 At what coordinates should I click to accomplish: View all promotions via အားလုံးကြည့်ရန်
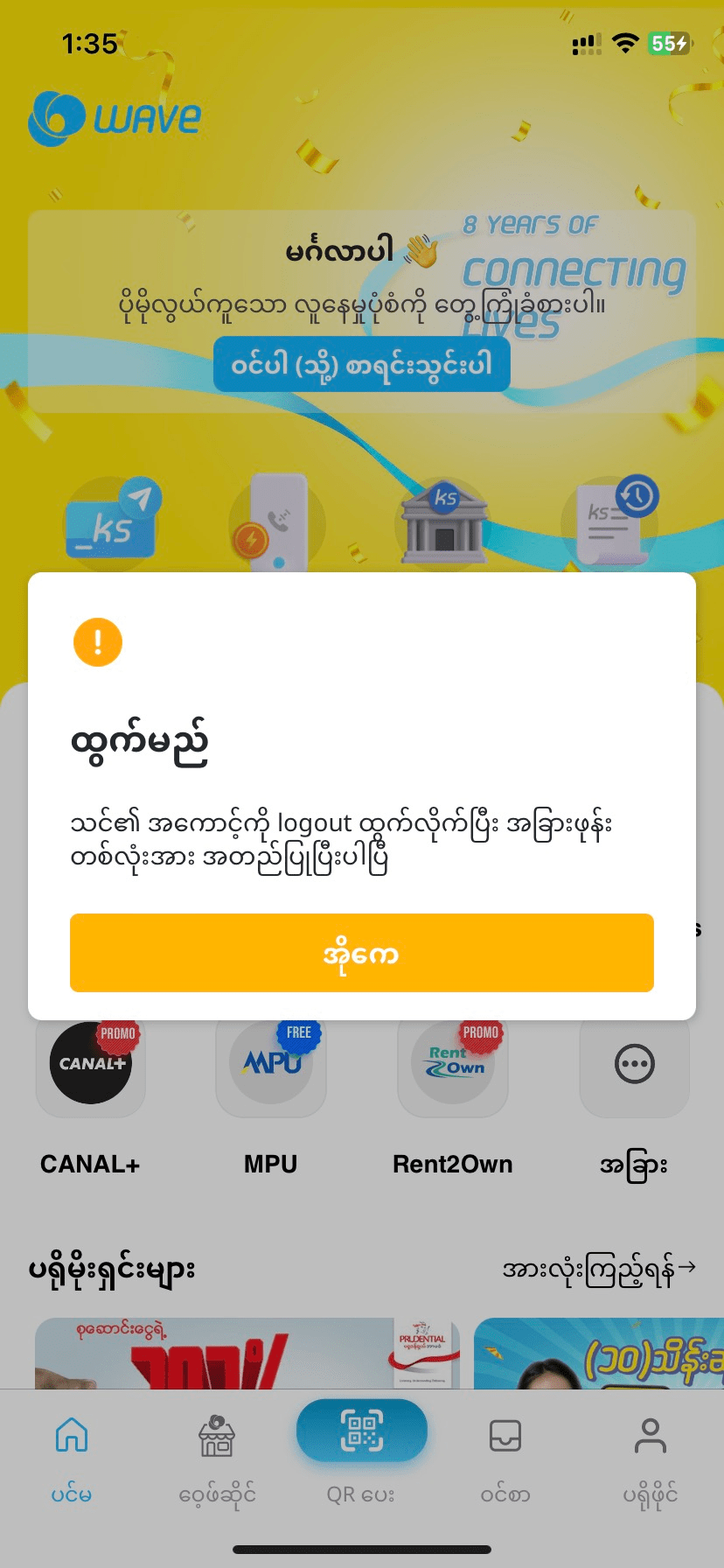tap(598, 1269)
